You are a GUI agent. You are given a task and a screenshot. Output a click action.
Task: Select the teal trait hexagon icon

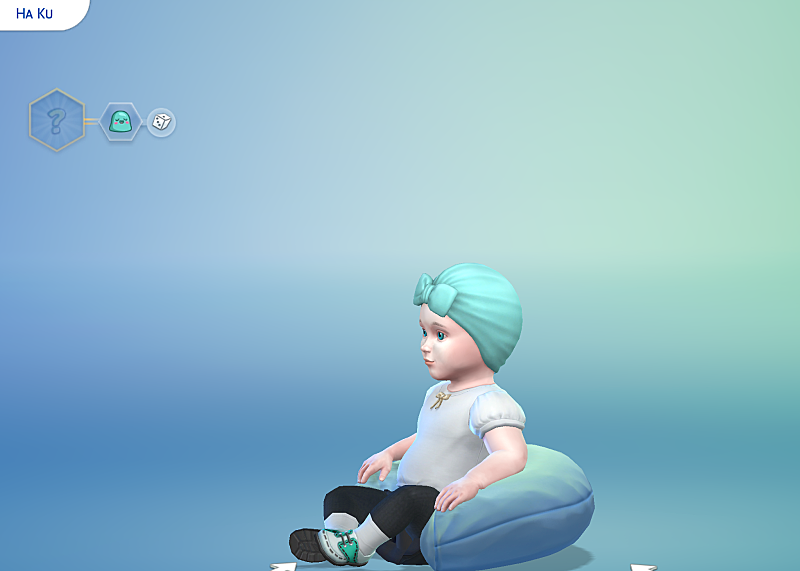[120, 122]
